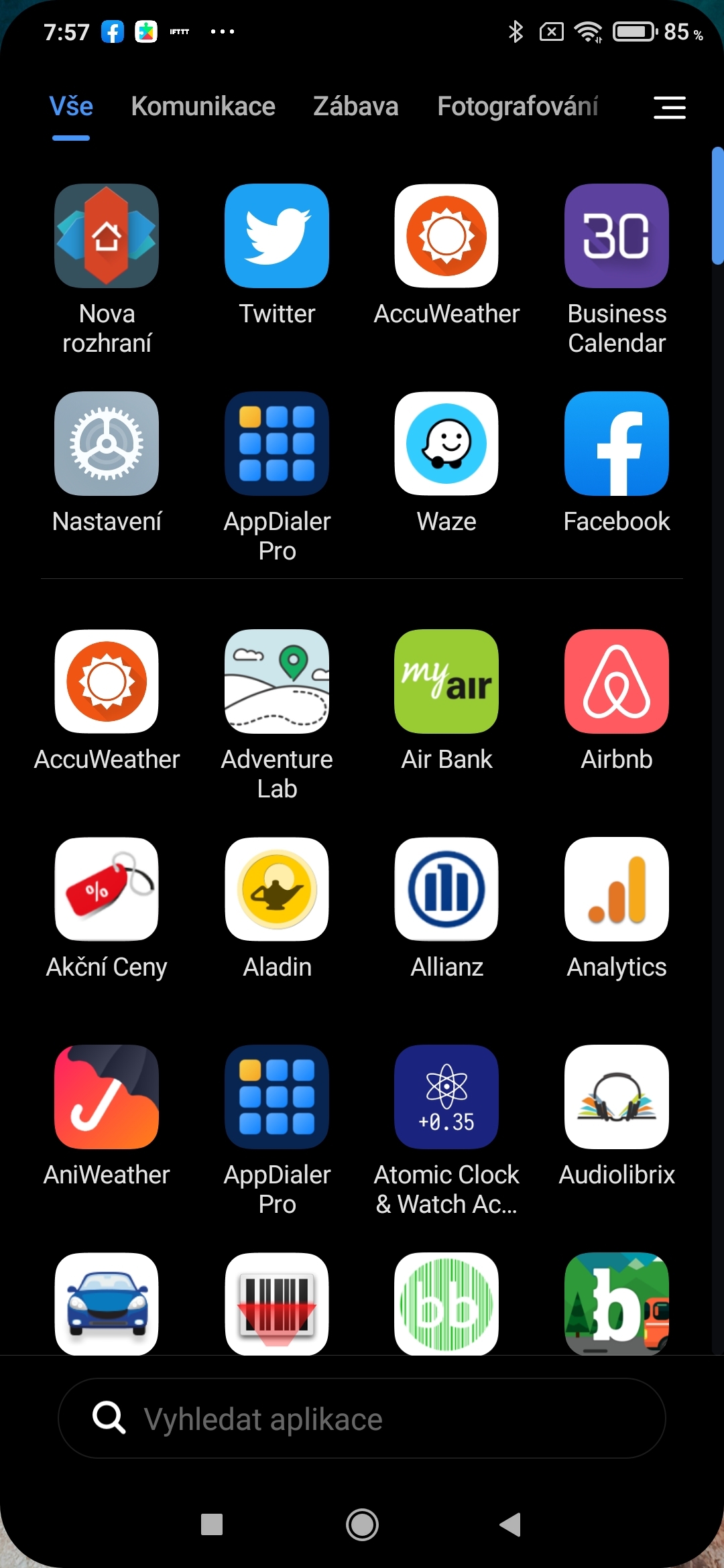Screen dimensions: 724x1568
Task: Switch to the Komunikace tab
Action: pos(203,107)
